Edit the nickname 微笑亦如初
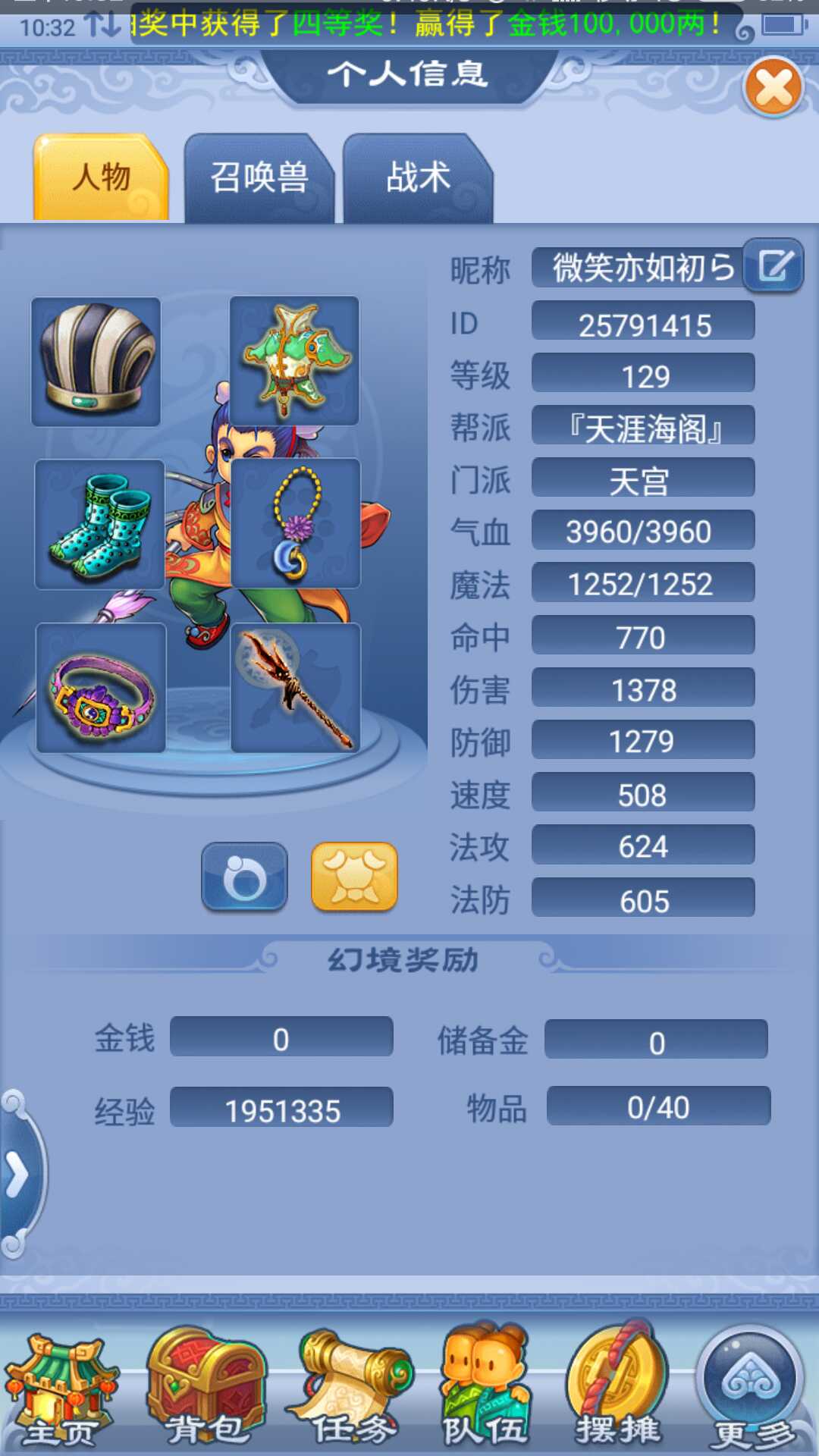The image size is (819, 1456). click(x=773, y=265)
